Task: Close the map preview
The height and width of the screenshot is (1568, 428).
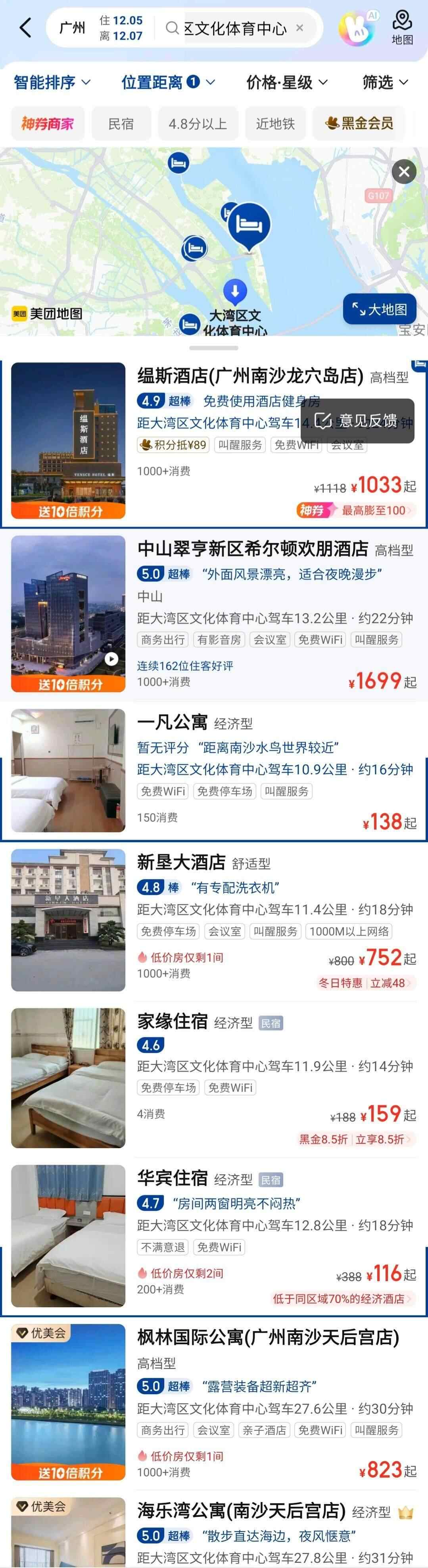Action: click(404, 172)
